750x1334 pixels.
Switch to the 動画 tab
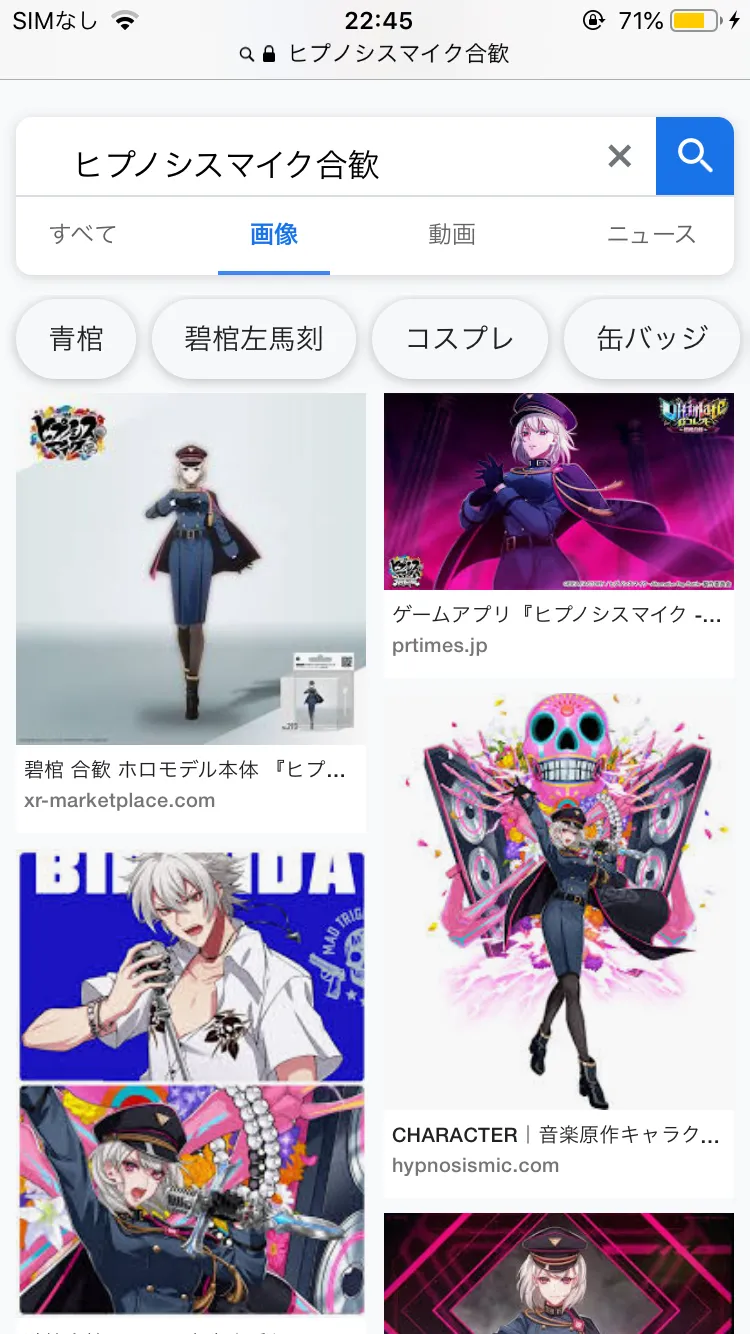coord(452,235)
